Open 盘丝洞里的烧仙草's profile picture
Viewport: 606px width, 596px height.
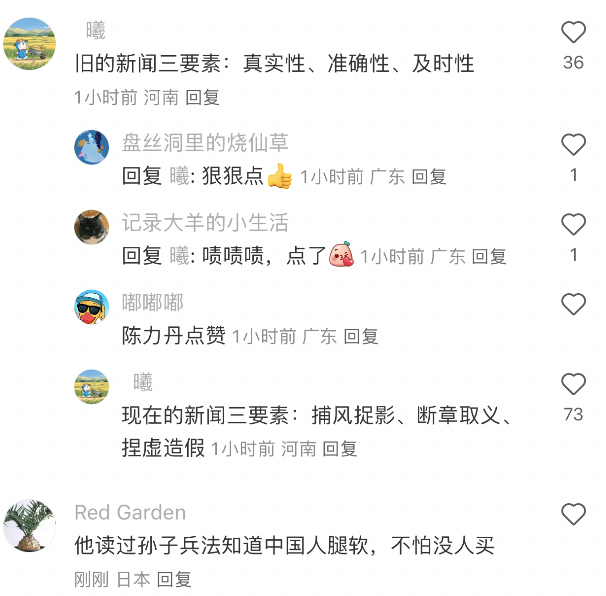tap(92, 147)
